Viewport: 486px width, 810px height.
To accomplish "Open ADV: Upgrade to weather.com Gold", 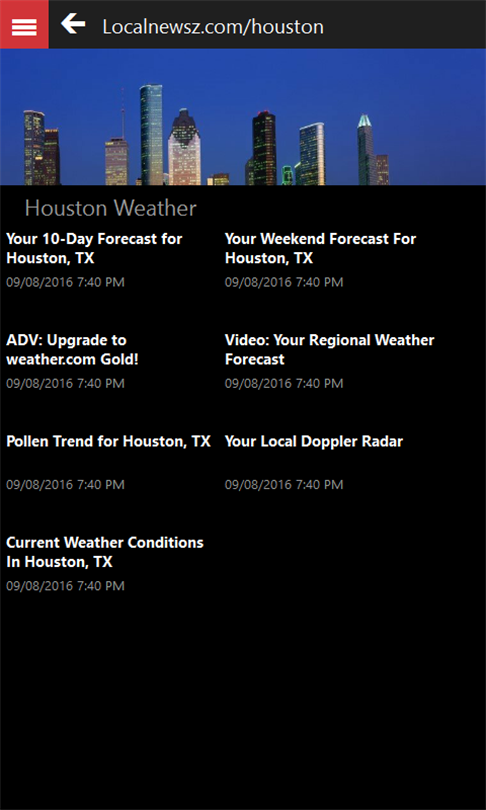I will 72,349.
